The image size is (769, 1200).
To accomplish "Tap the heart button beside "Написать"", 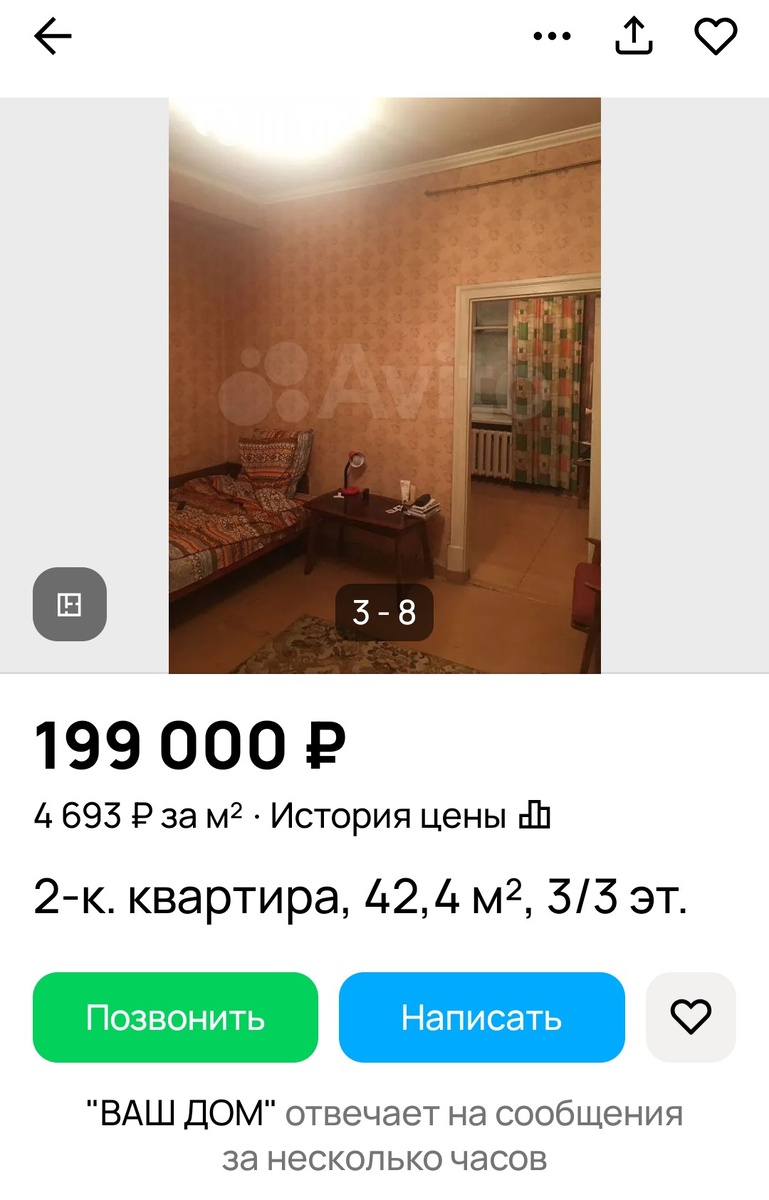I will [x=690, y=1017].
